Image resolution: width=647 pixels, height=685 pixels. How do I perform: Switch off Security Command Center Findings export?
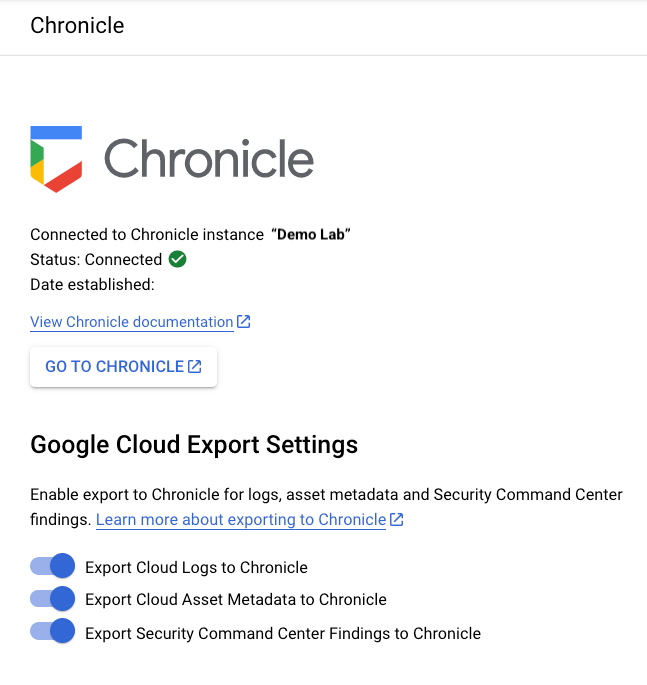[x=53, y=633]
